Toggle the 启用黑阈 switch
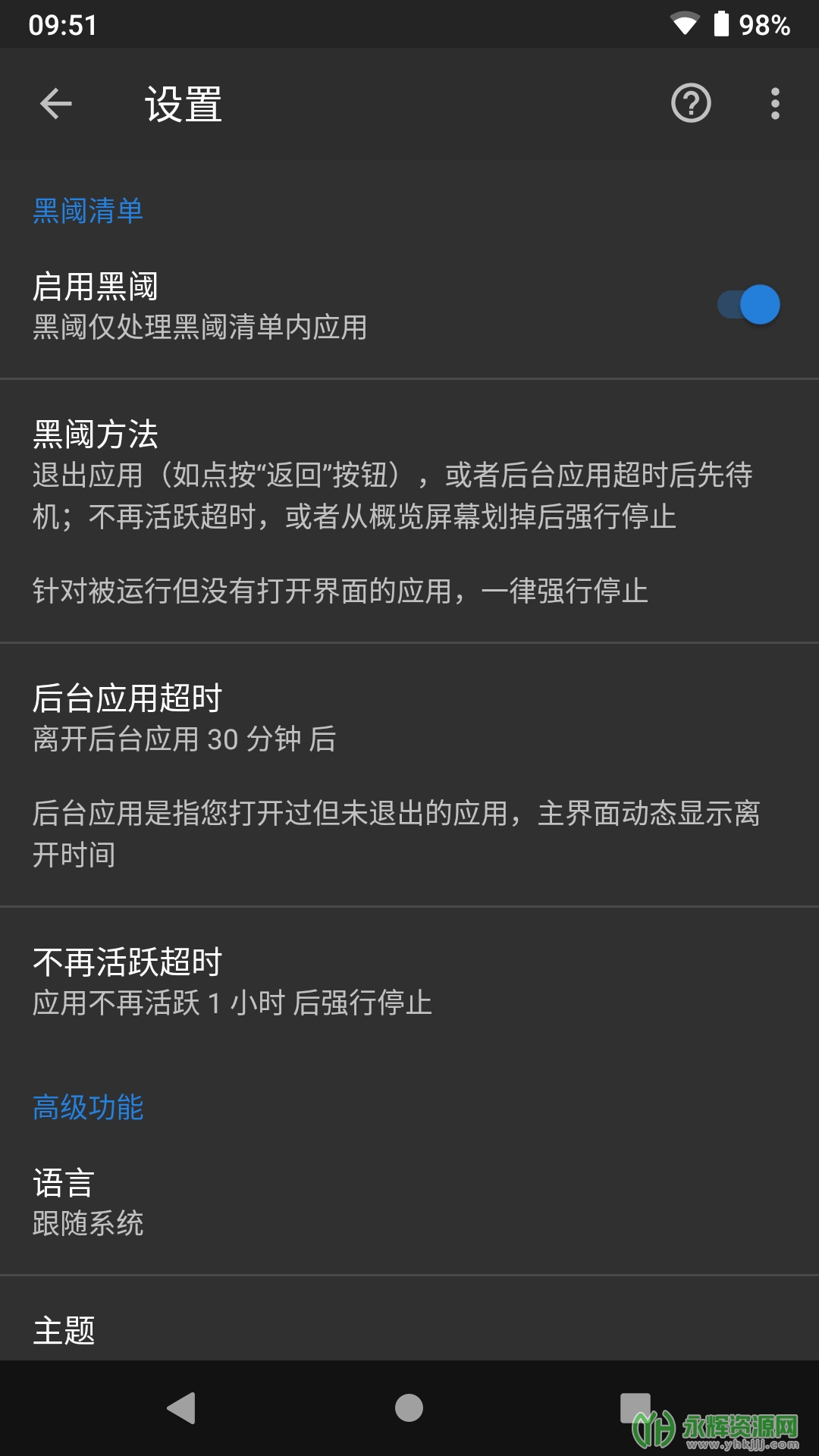This screenshot has width=819, height=1456. [748, 305]
